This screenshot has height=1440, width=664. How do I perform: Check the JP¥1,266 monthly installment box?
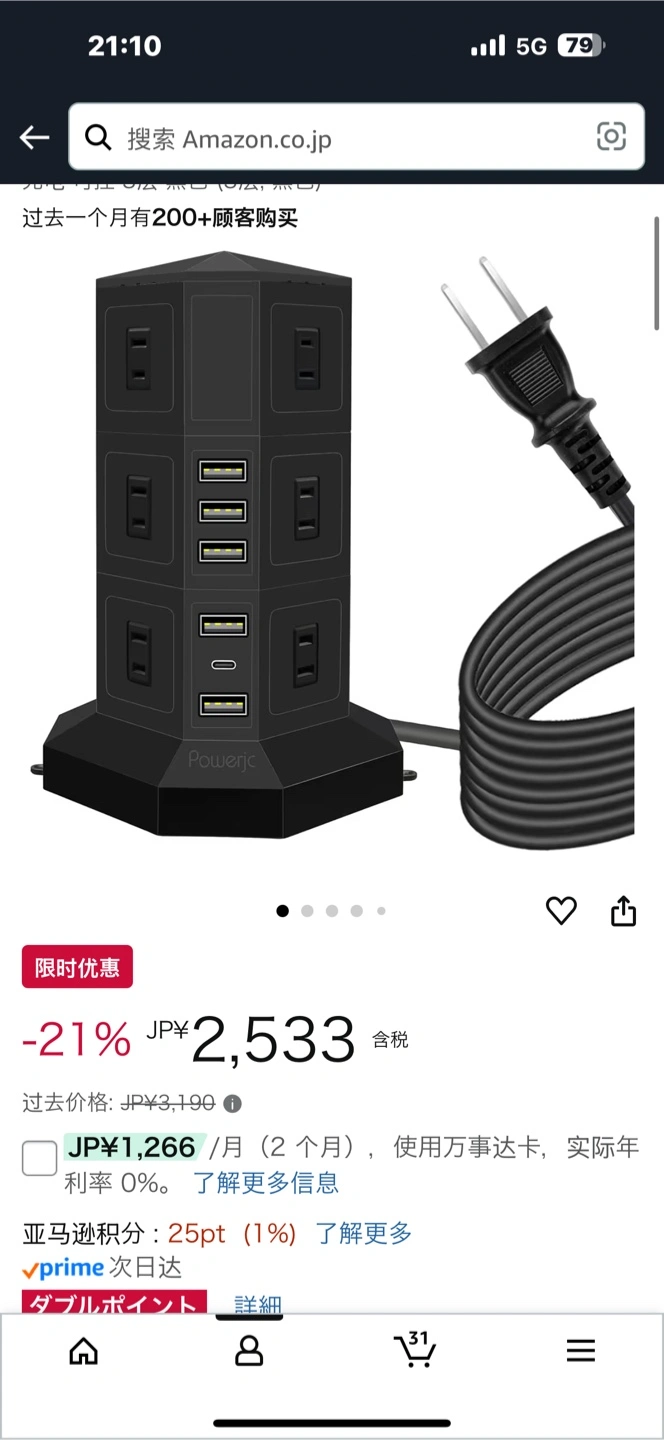(40, 1159)
